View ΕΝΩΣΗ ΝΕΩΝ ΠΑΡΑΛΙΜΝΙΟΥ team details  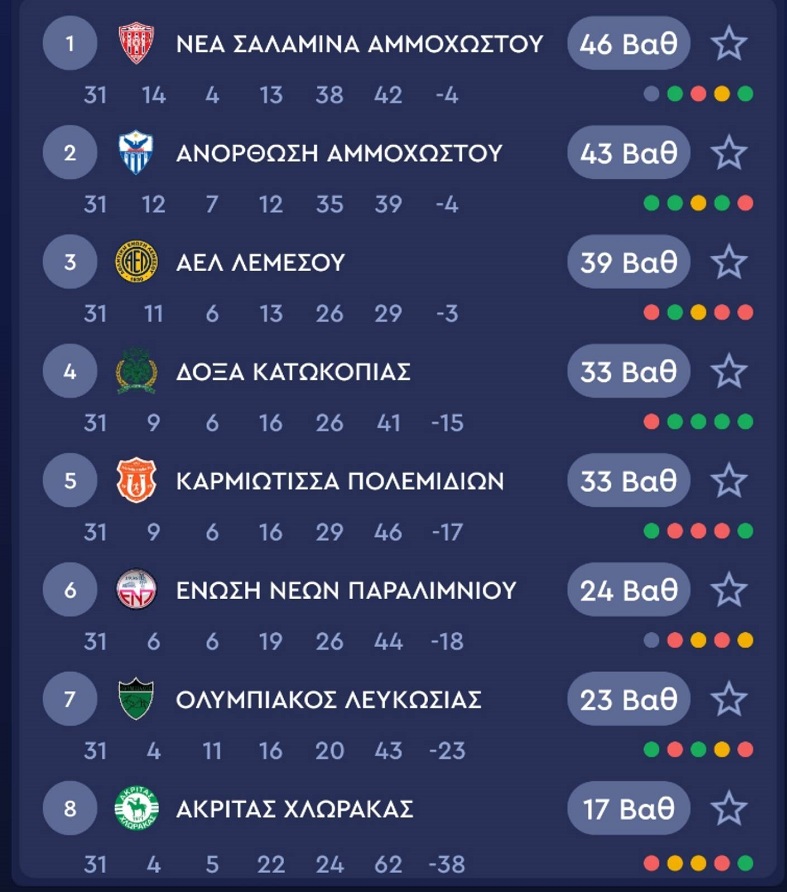point(345,590)
